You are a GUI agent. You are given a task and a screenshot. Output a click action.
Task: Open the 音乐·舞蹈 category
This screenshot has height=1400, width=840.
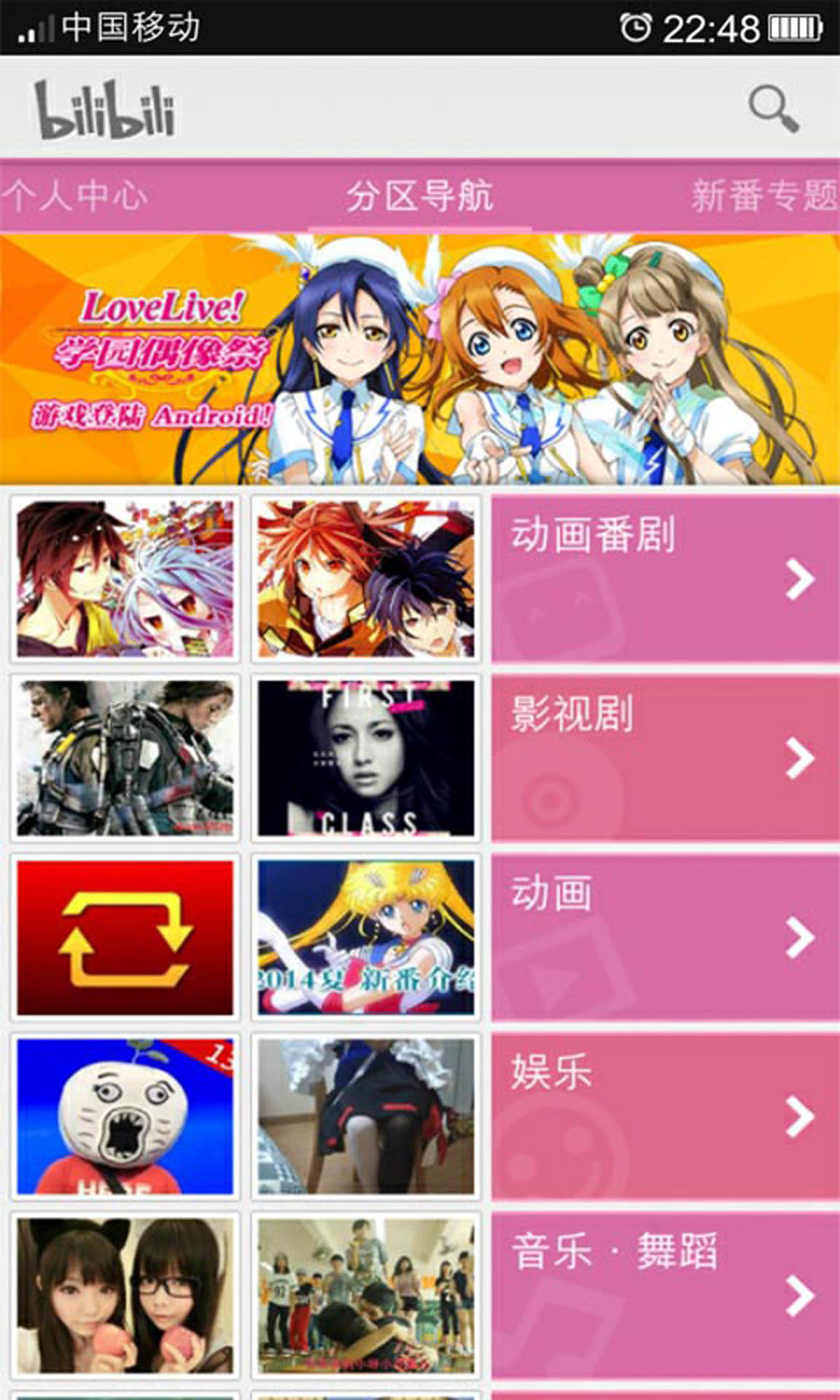[x=664, y=1296]
